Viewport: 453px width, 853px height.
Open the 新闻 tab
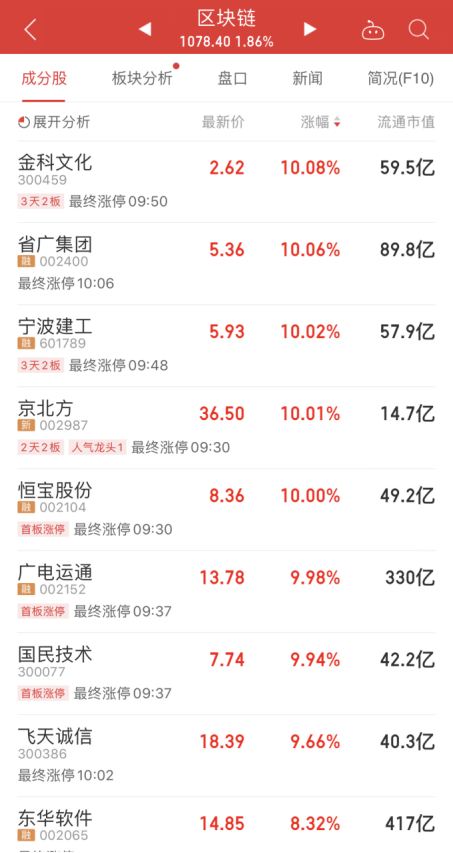(307, 79)
